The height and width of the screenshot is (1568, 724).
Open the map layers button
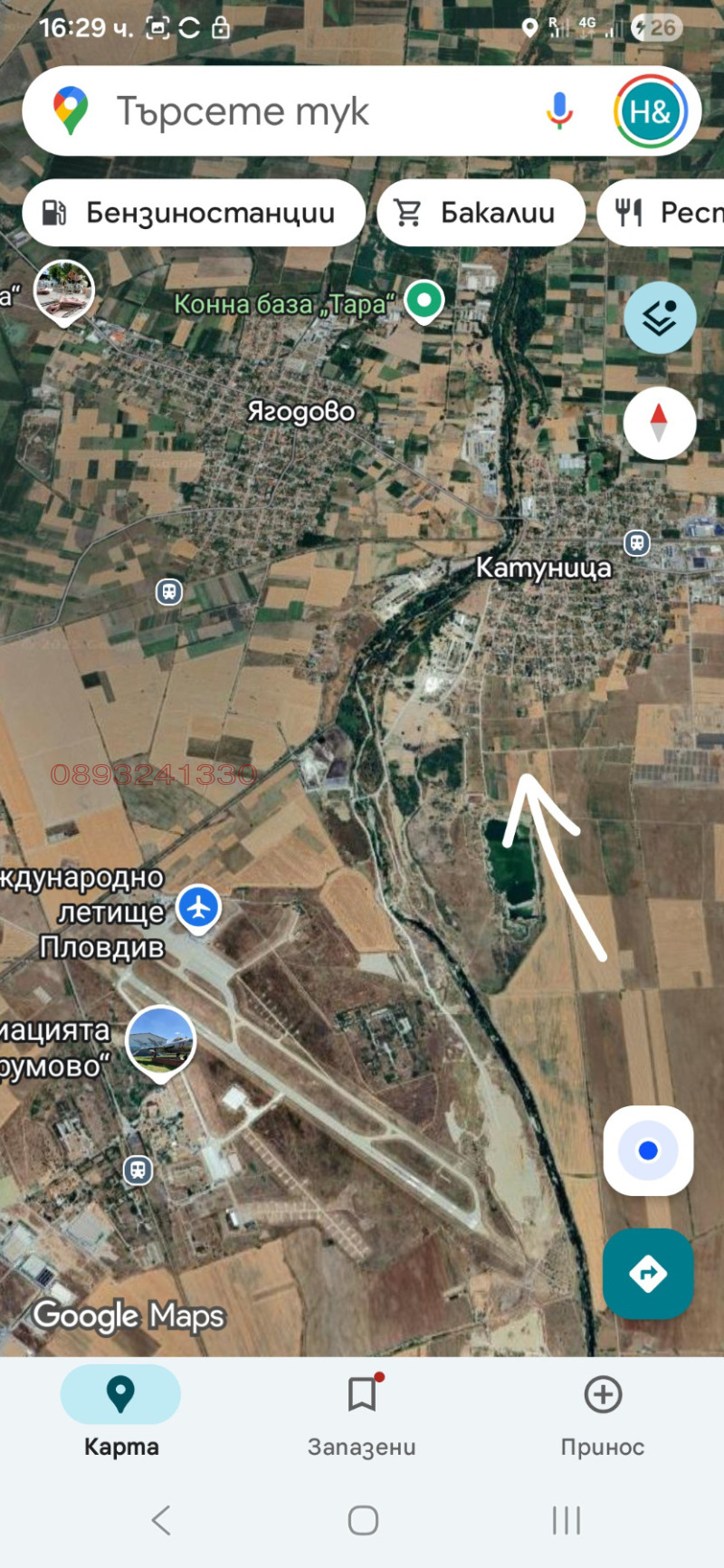pos(660,317)
